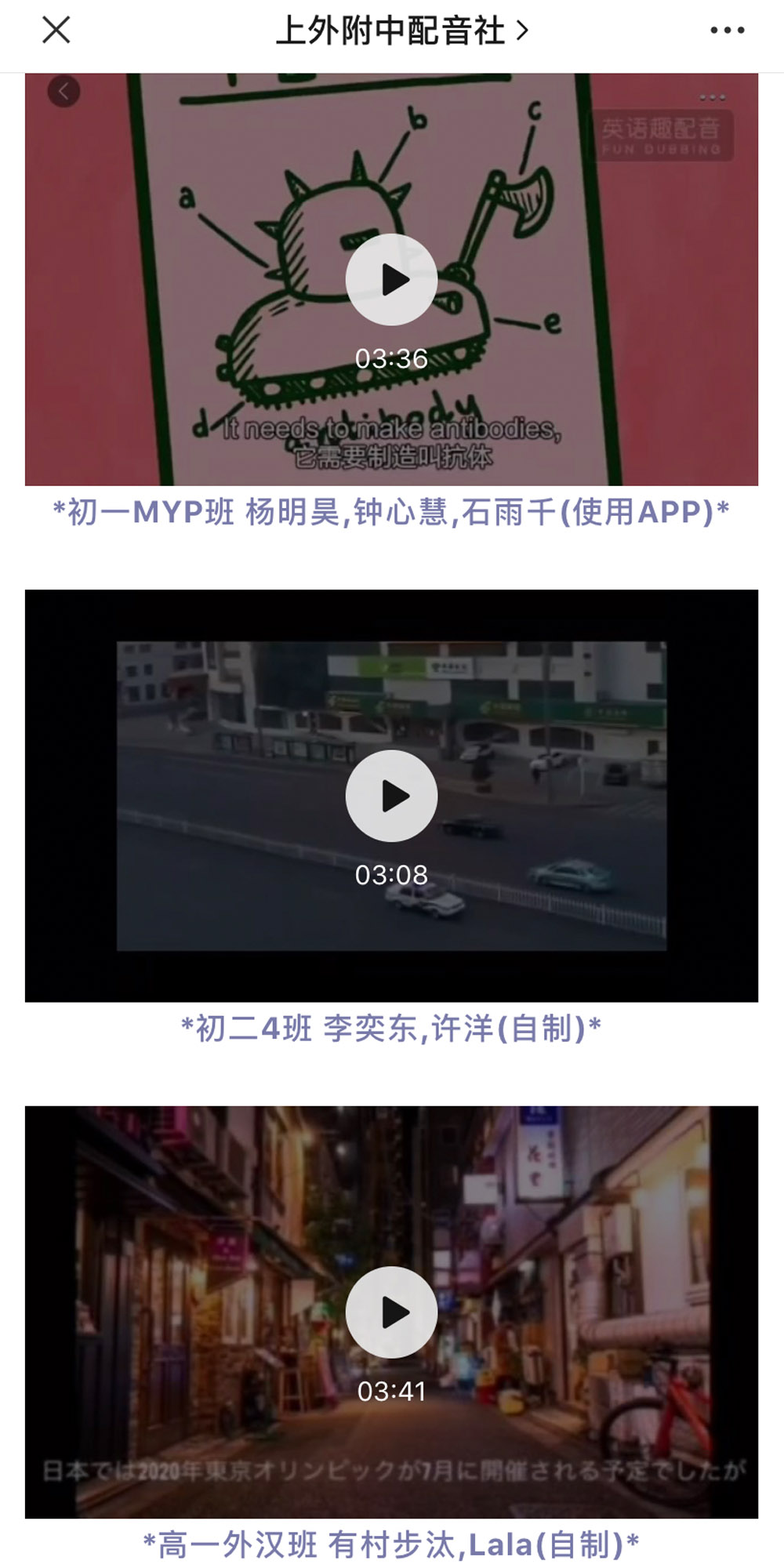Open the 上外附中配音社 account page
The height and width of the screenshot is (1568, 784).
click(401, 31)
